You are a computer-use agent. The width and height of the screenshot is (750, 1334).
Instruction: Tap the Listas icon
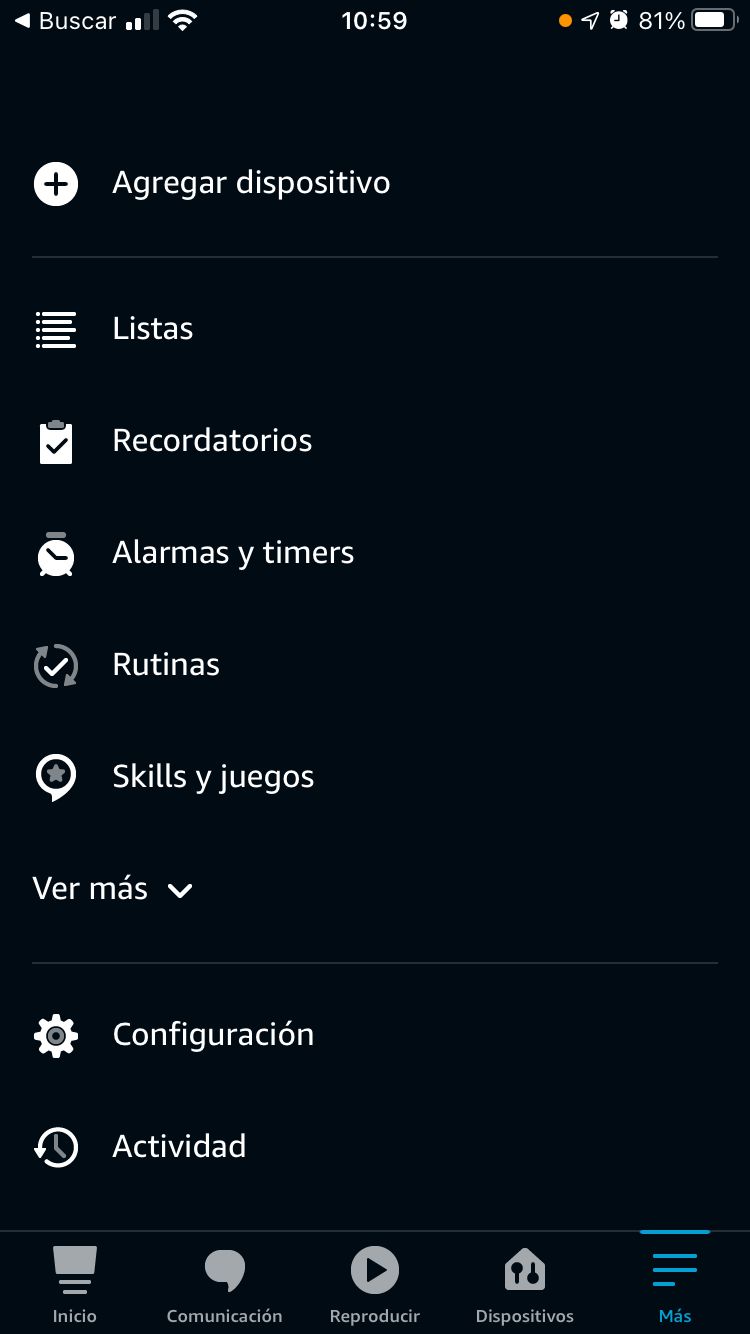(x=55, y=328)
